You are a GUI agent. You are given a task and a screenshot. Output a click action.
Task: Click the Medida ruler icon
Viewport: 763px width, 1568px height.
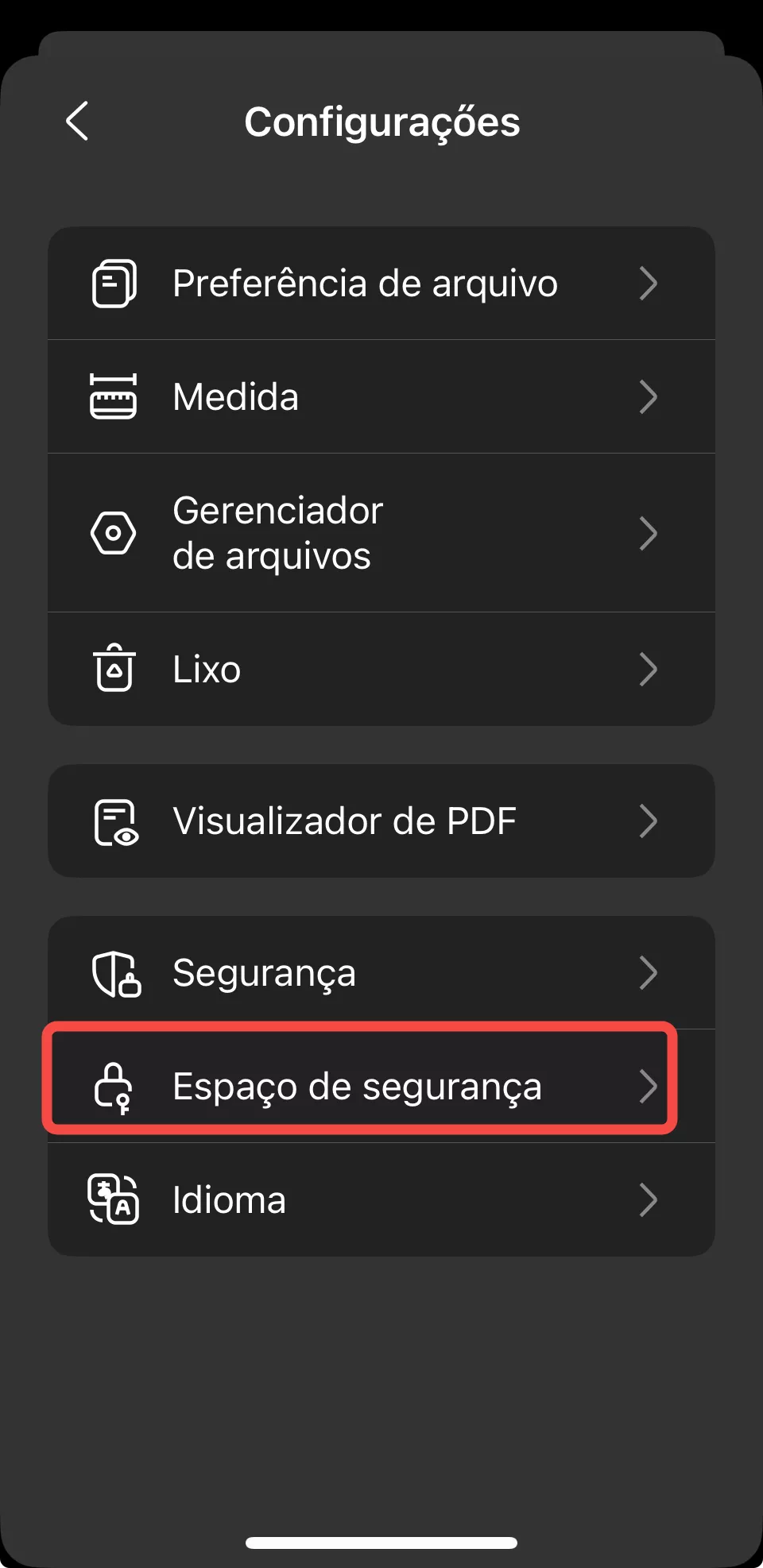[x=114, y=396]
